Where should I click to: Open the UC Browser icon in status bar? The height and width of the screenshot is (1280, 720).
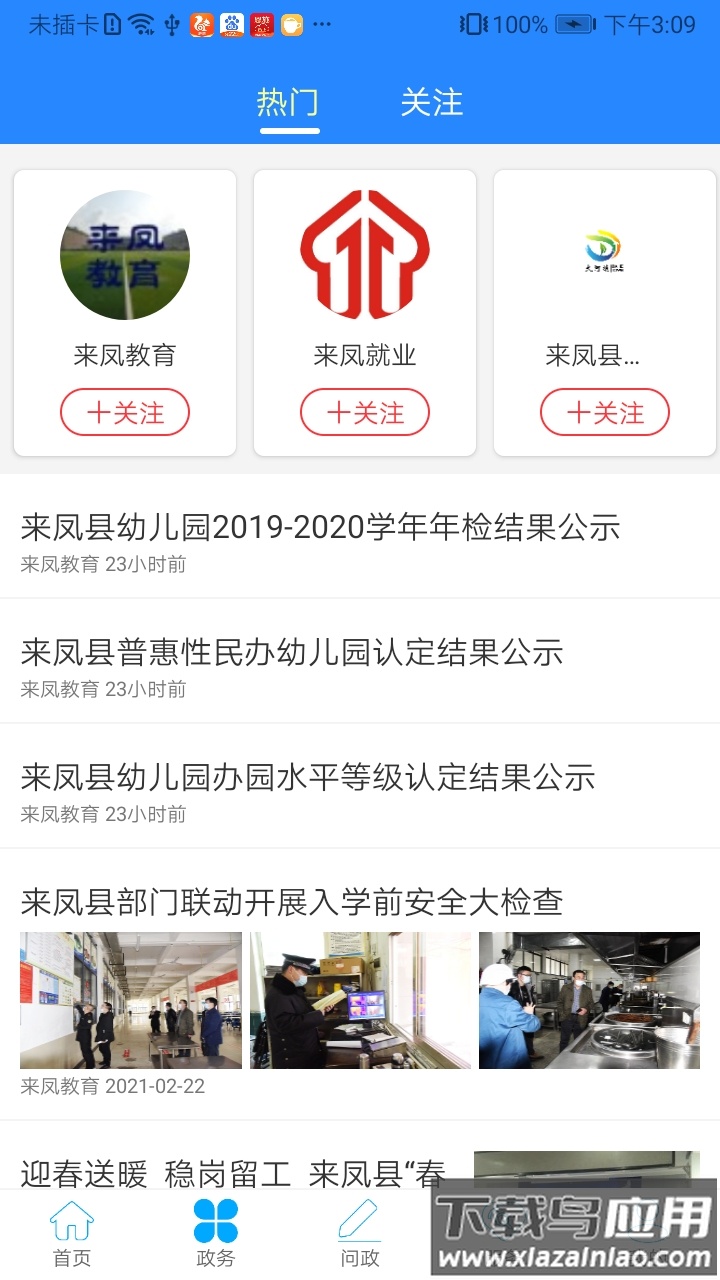pos(200,25)
